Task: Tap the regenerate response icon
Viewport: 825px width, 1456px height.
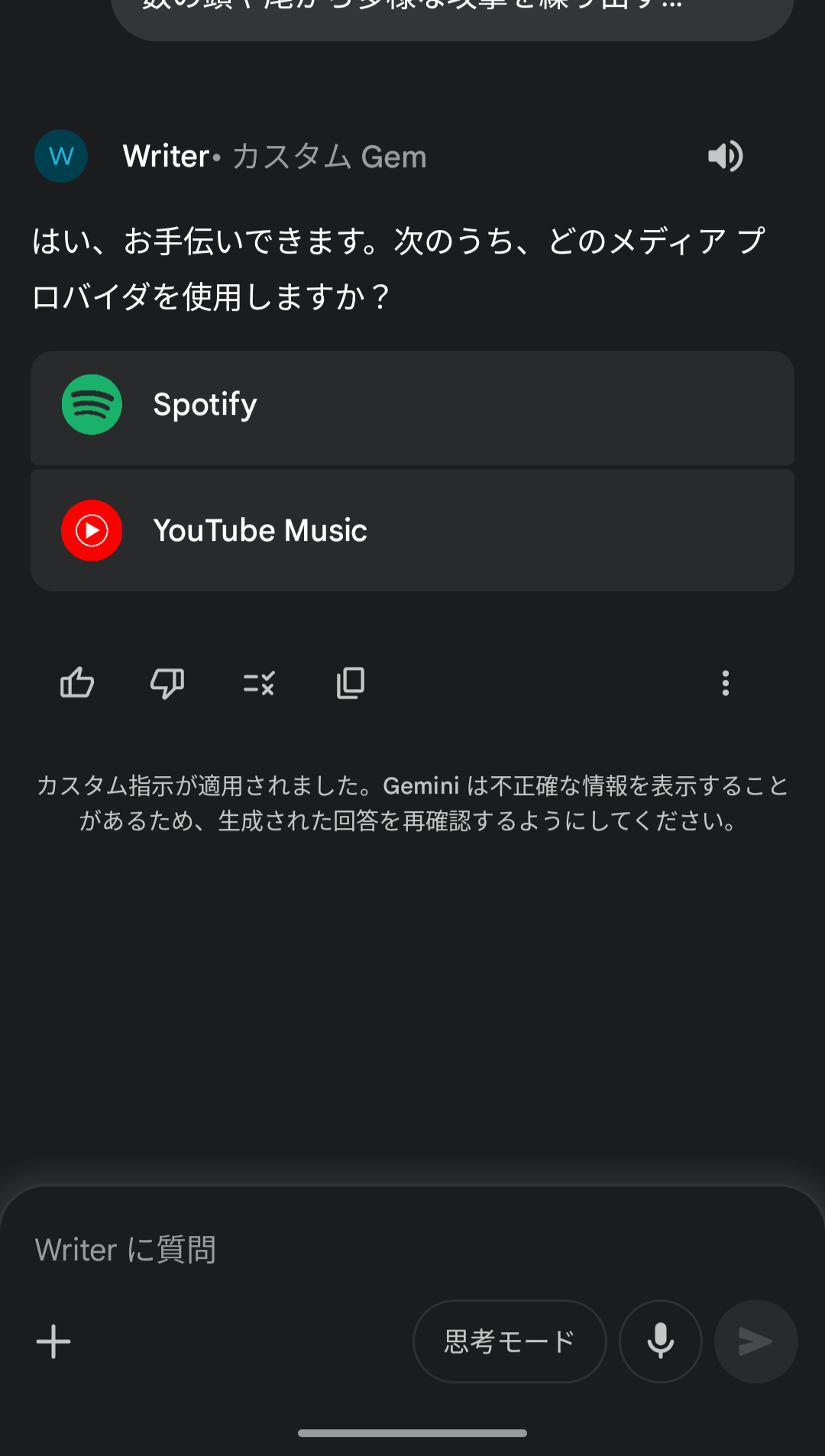Action: tap(259, 683)
